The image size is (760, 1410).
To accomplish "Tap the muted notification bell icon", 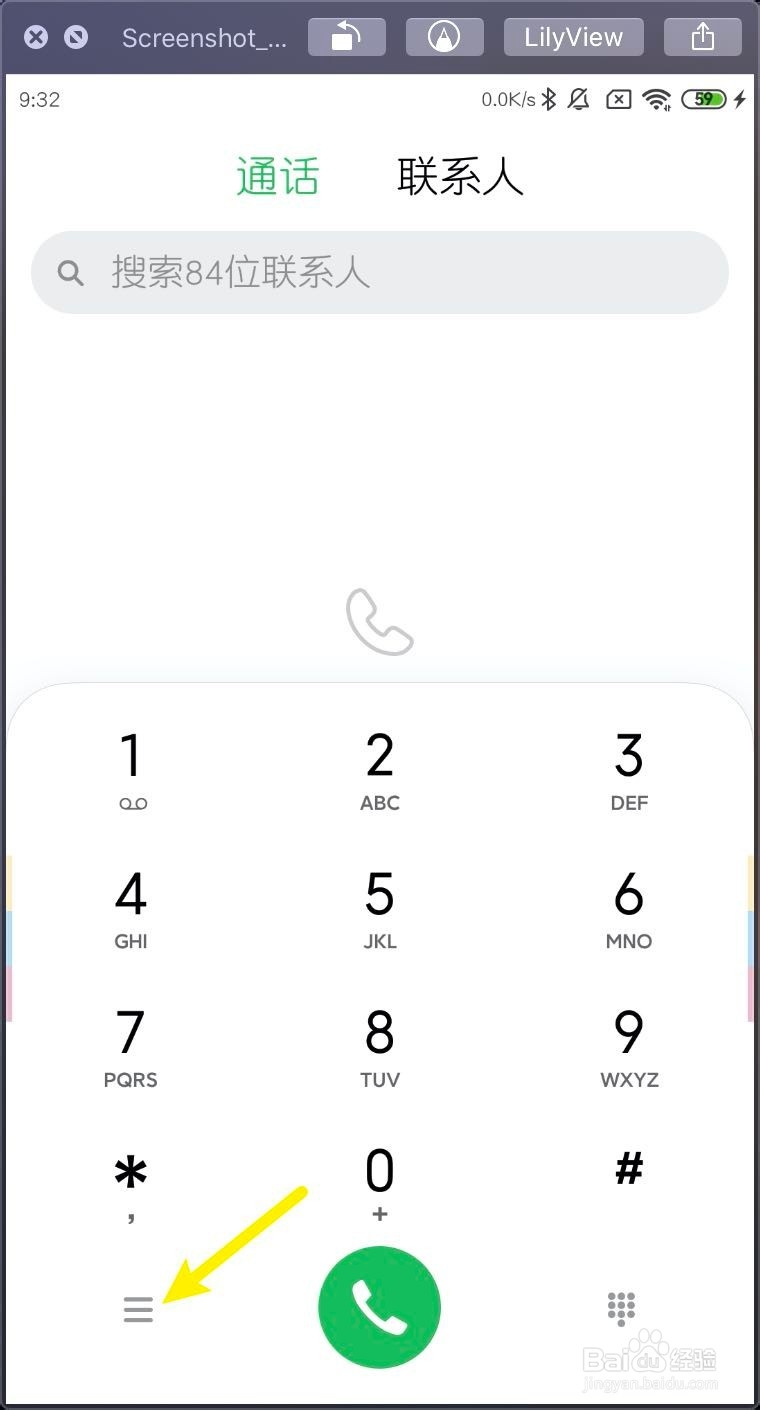I will (x=580, y=99).
